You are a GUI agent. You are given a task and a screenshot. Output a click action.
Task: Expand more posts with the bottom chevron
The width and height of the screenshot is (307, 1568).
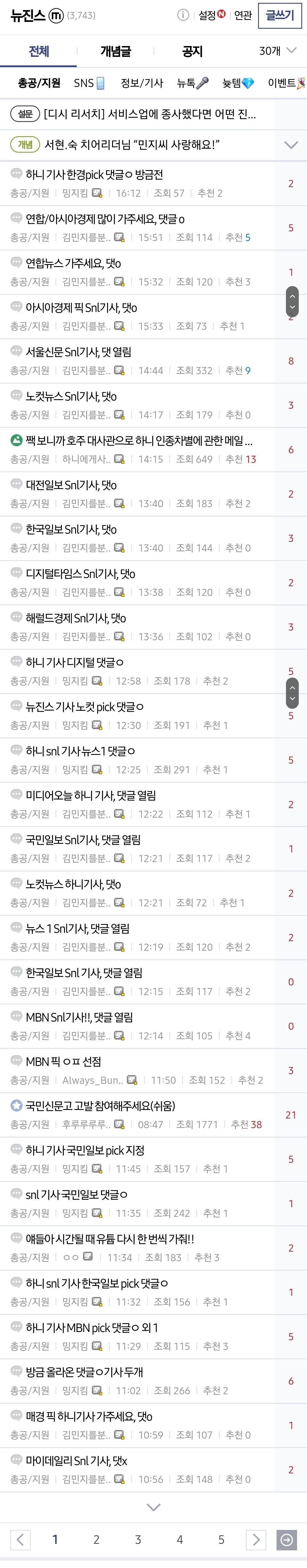pos(154,1507)
